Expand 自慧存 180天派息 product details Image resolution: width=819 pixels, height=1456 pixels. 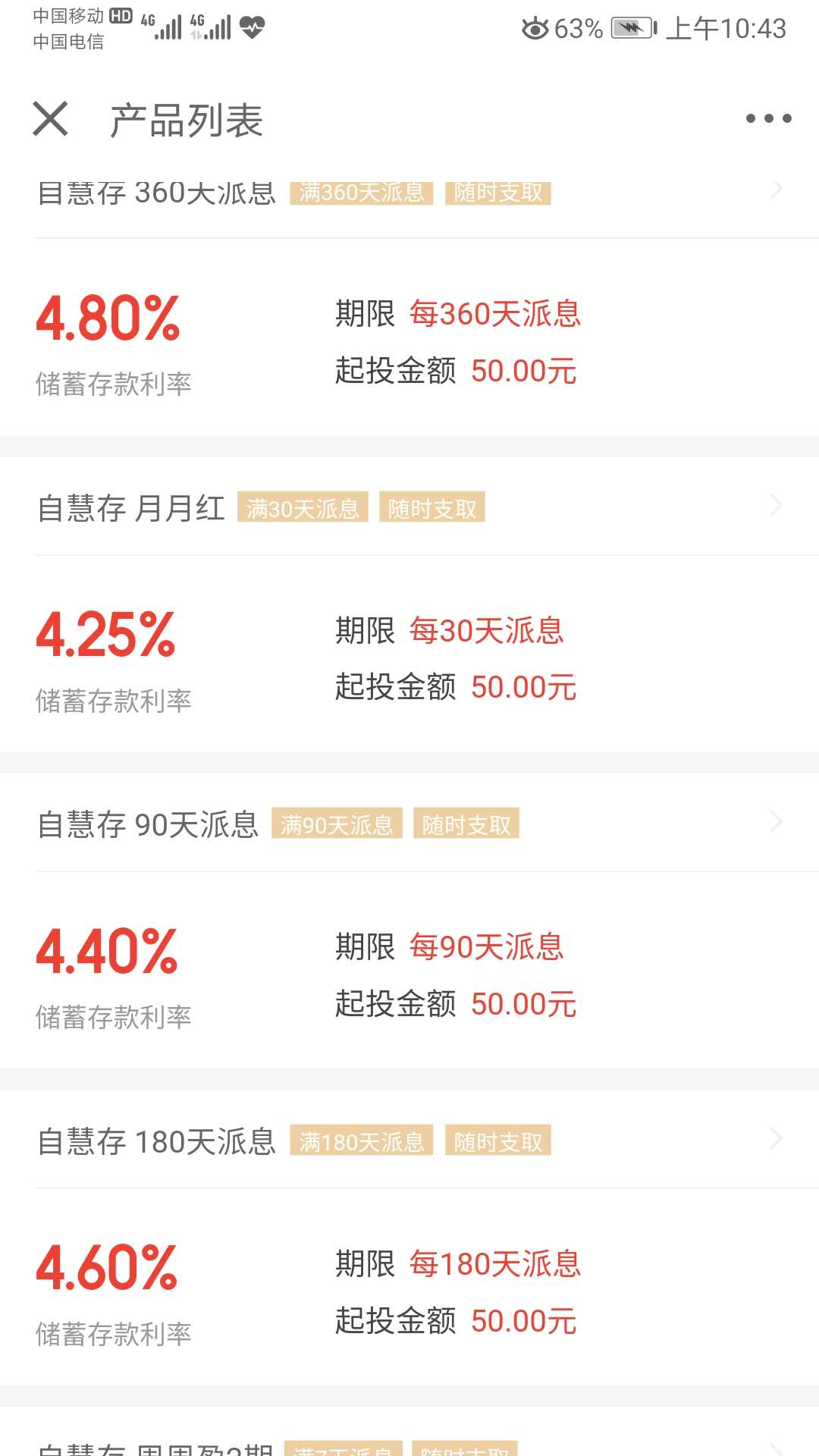(x=773, y=1137)
